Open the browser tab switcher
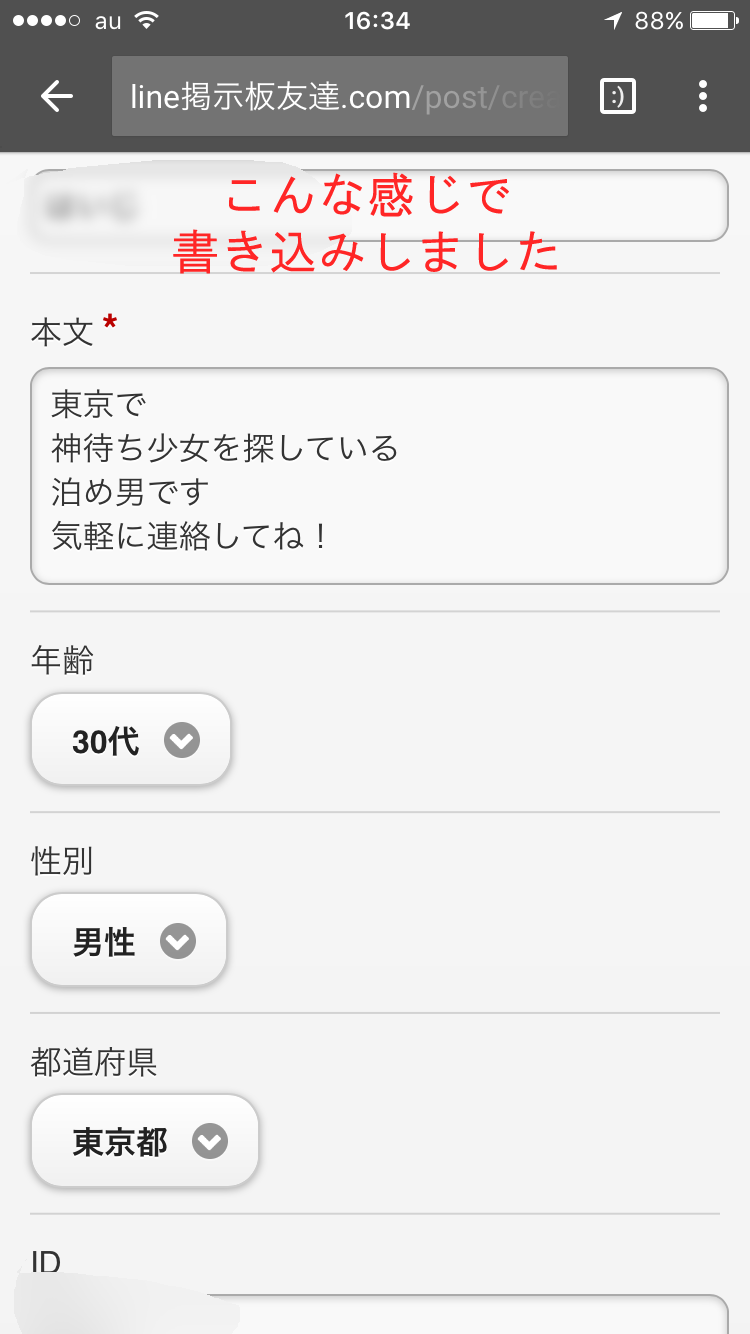750x1334 pixels. point(618,96)
